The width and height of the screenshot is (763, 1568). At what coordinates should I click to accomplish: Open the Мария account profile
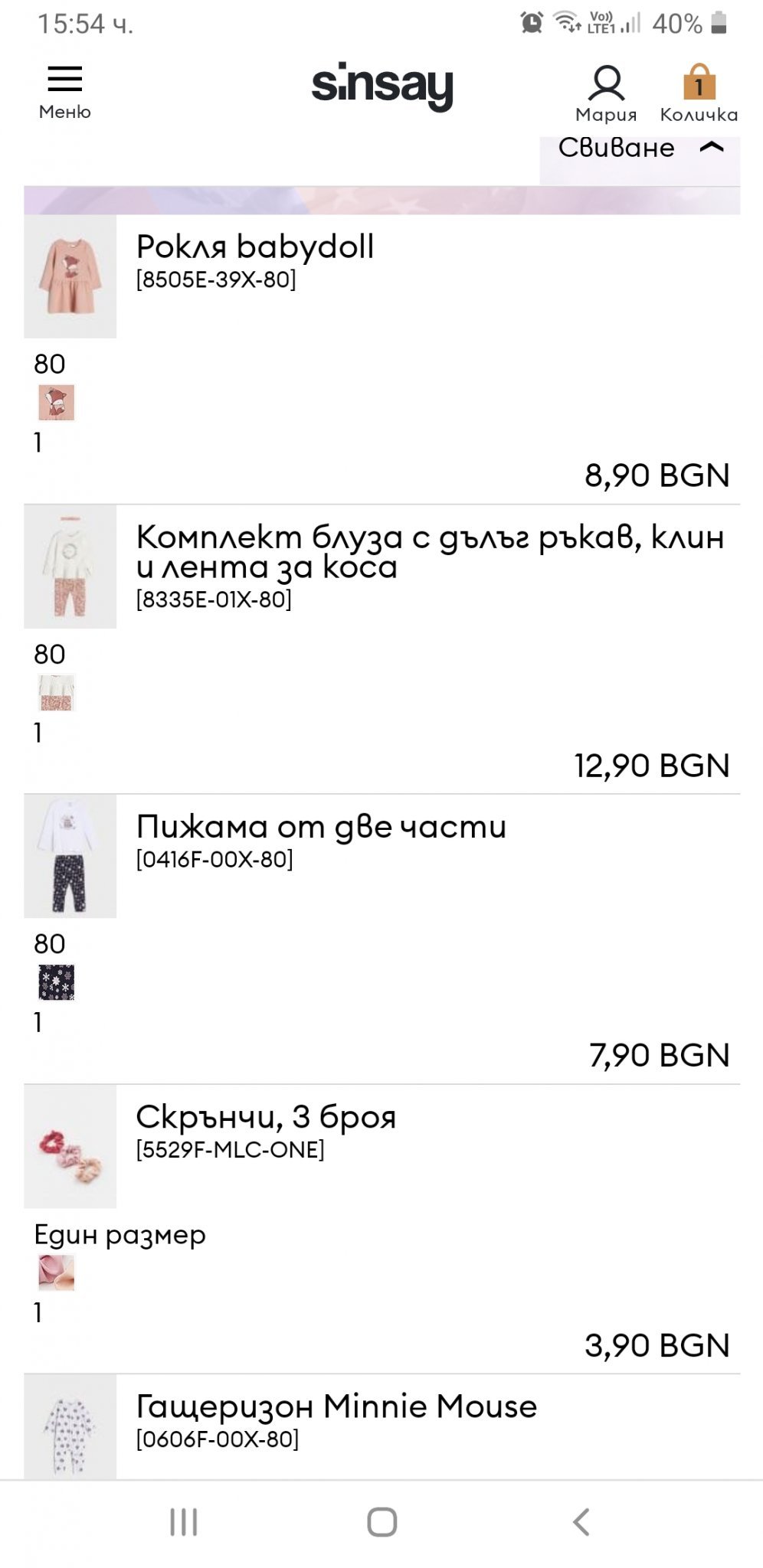606,93
